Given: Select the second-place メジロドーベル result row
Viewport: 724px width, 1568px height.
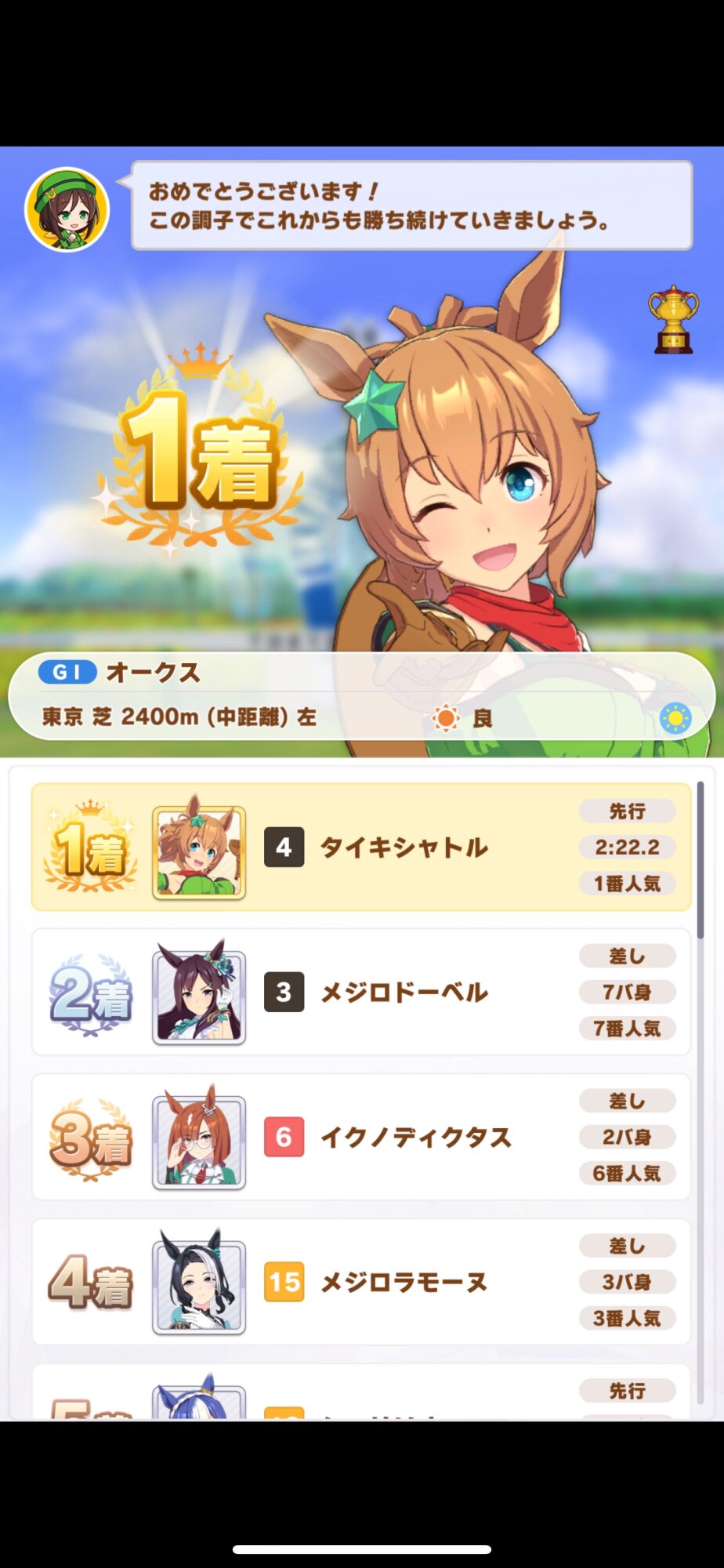Looking at the screenshot, I should point(360,992).
